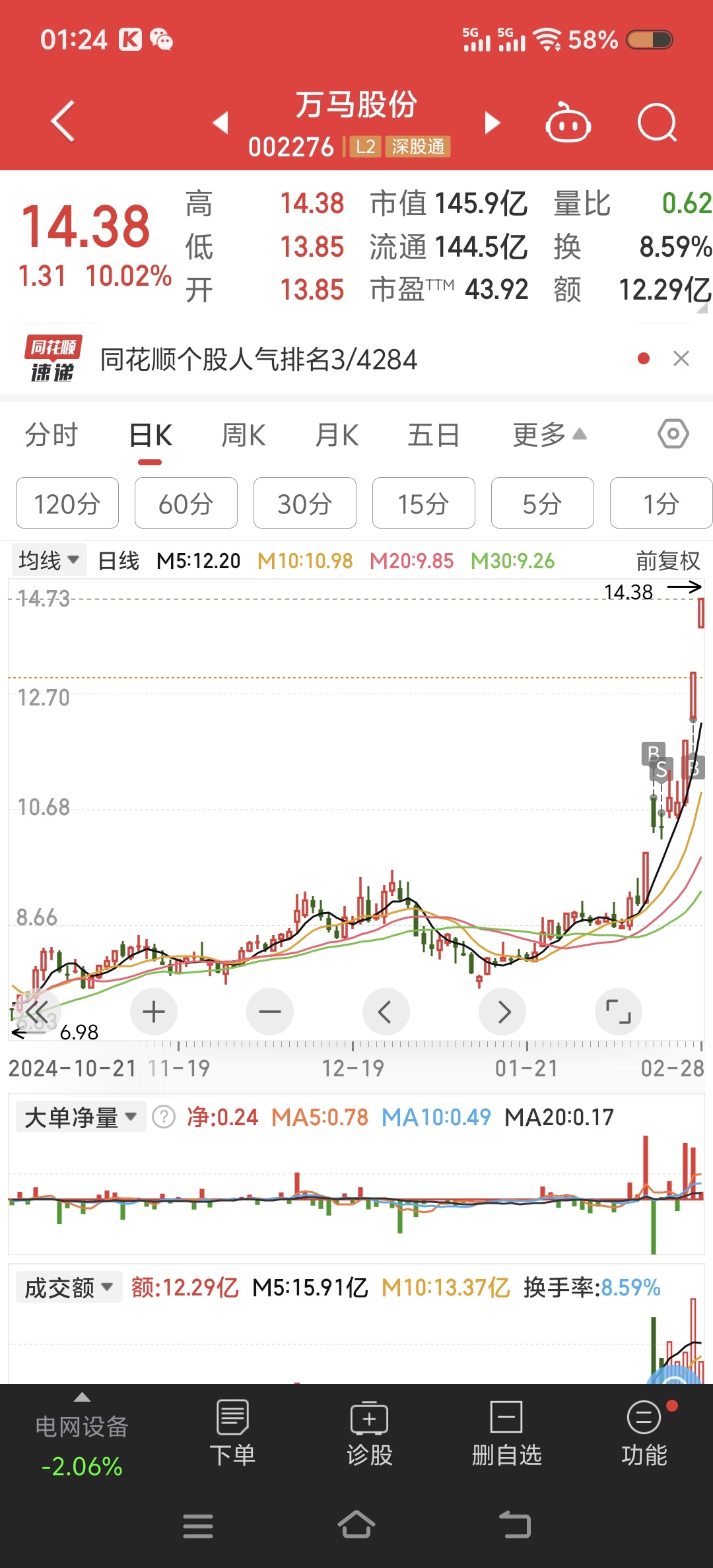Open chart settings hexagon icon
This screenshot has height=1568, width=713.
click(673, 434)
